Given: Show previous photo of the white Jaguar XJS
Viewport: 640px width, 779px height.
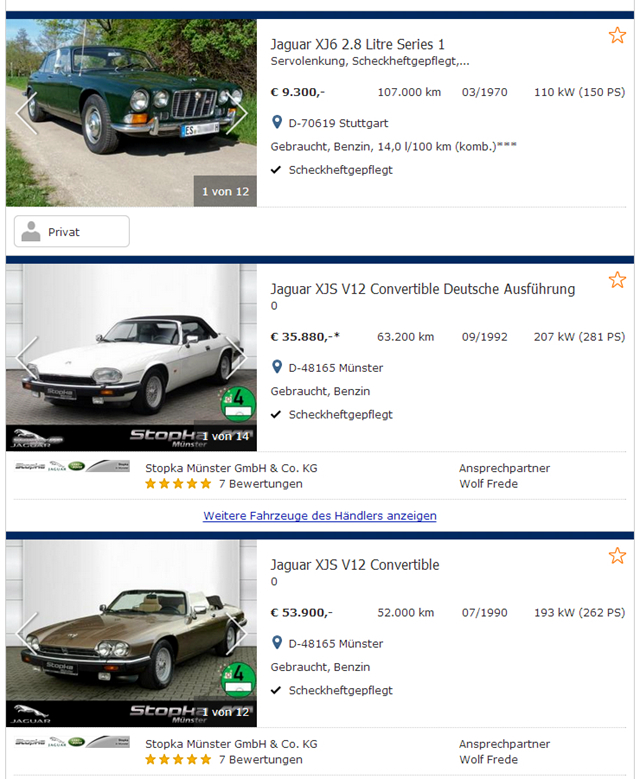Looking at the screenshot, I should 26,357.
